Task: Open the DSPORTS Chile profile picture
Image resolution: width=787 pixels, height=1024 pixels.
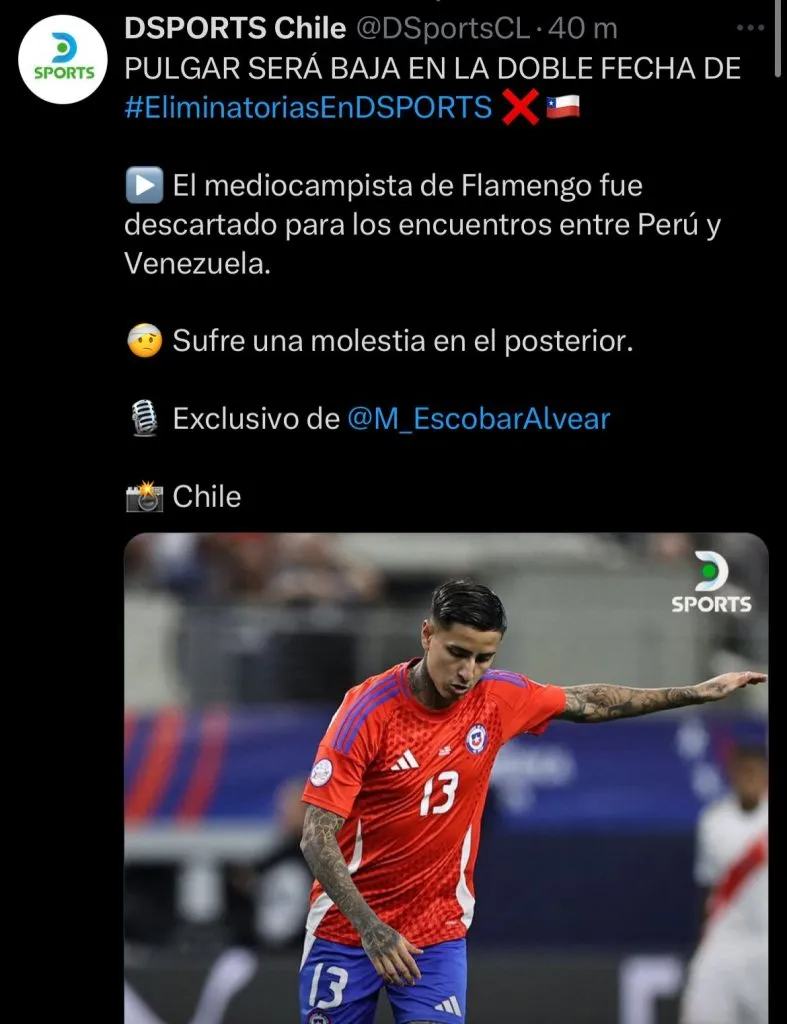Action: coord(63,60)
